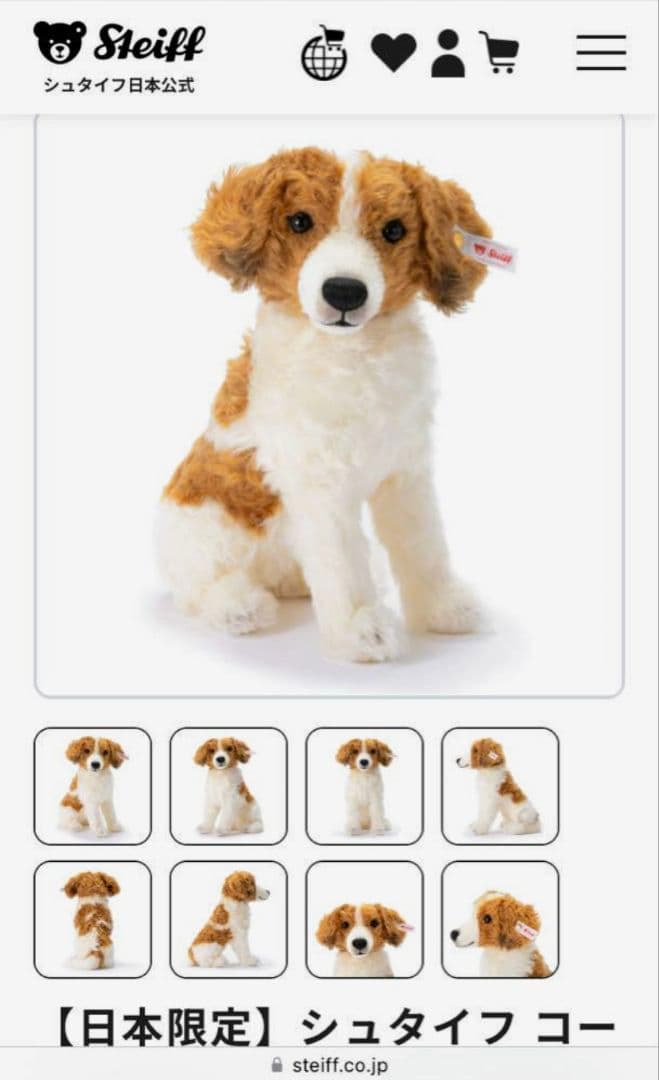View the main product image of the dog
The image size is (659, 1080).
tap(329, 405)
